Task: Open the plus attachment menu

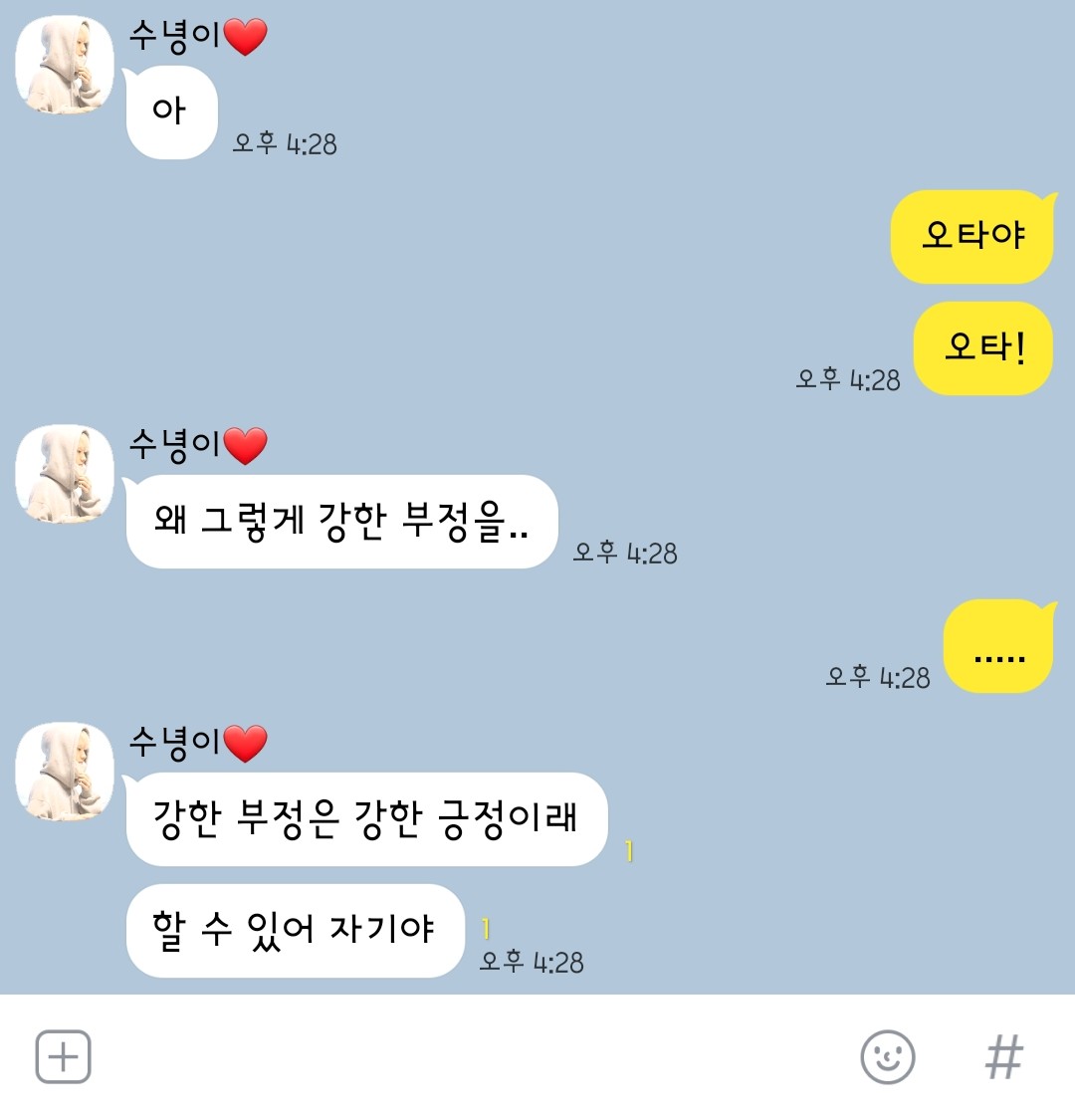Action: coord(63,1056)
